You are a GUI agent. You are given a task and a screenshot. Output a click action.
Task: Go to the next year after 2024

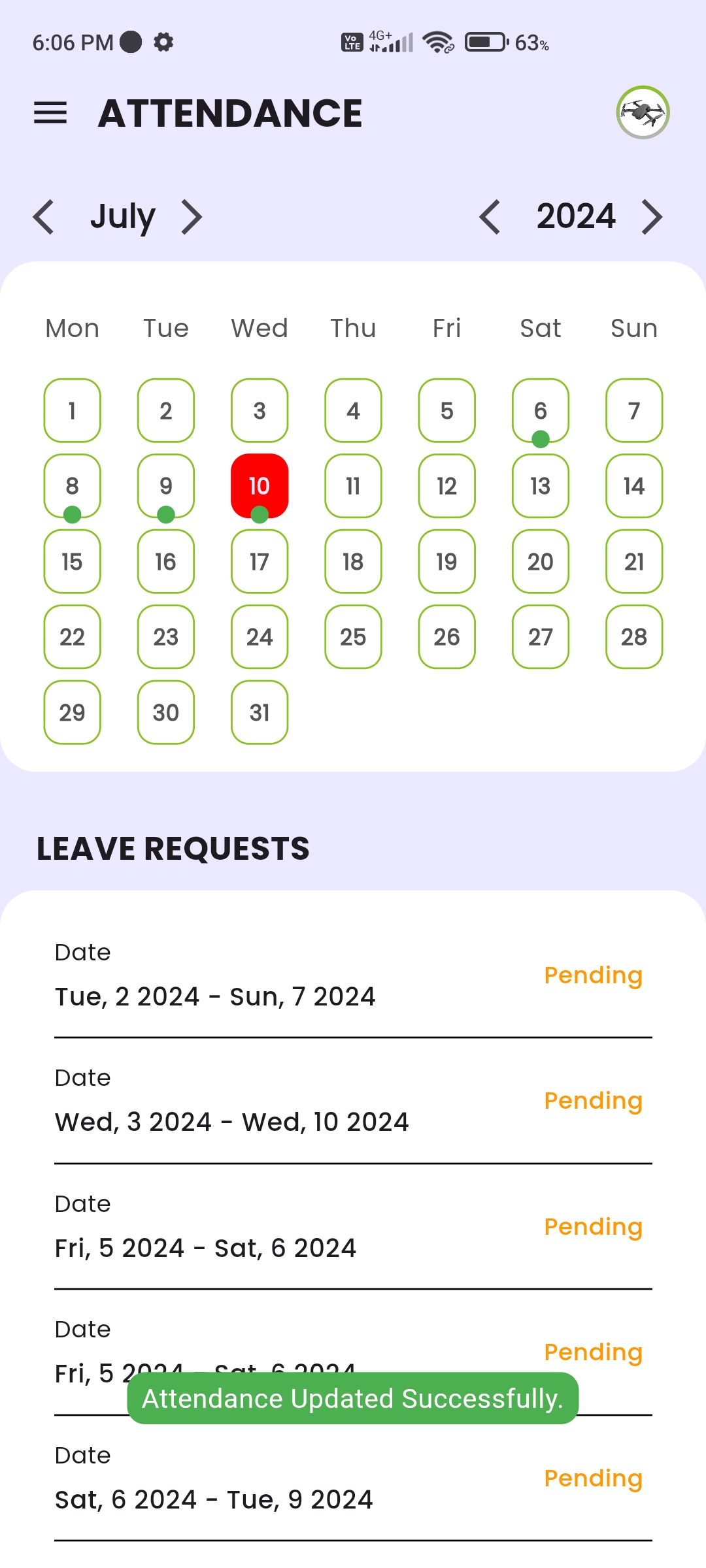coord(652,217)
